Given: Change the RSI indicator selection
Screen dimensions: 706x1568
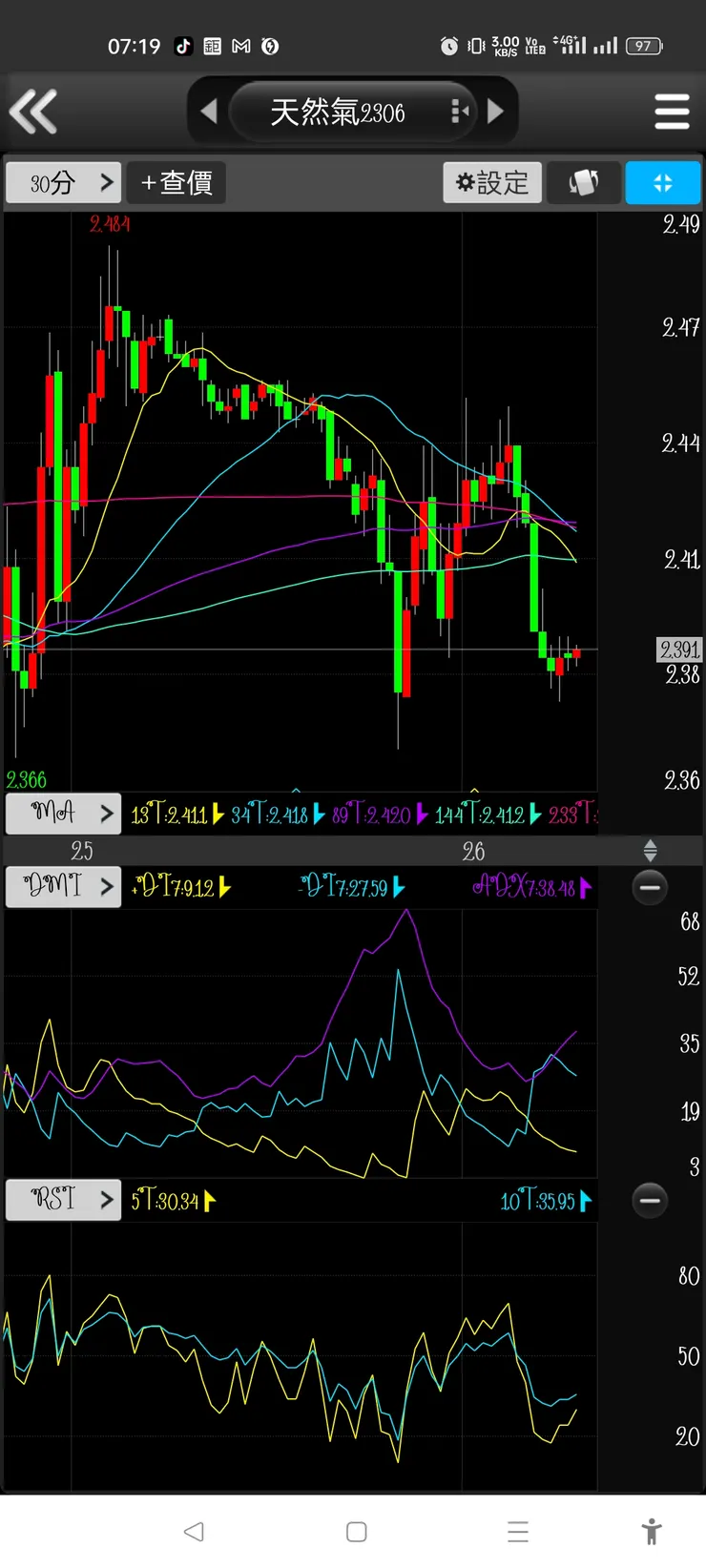Looking at the screenshot, I should pyautogui.click(x=63, y=1200).
